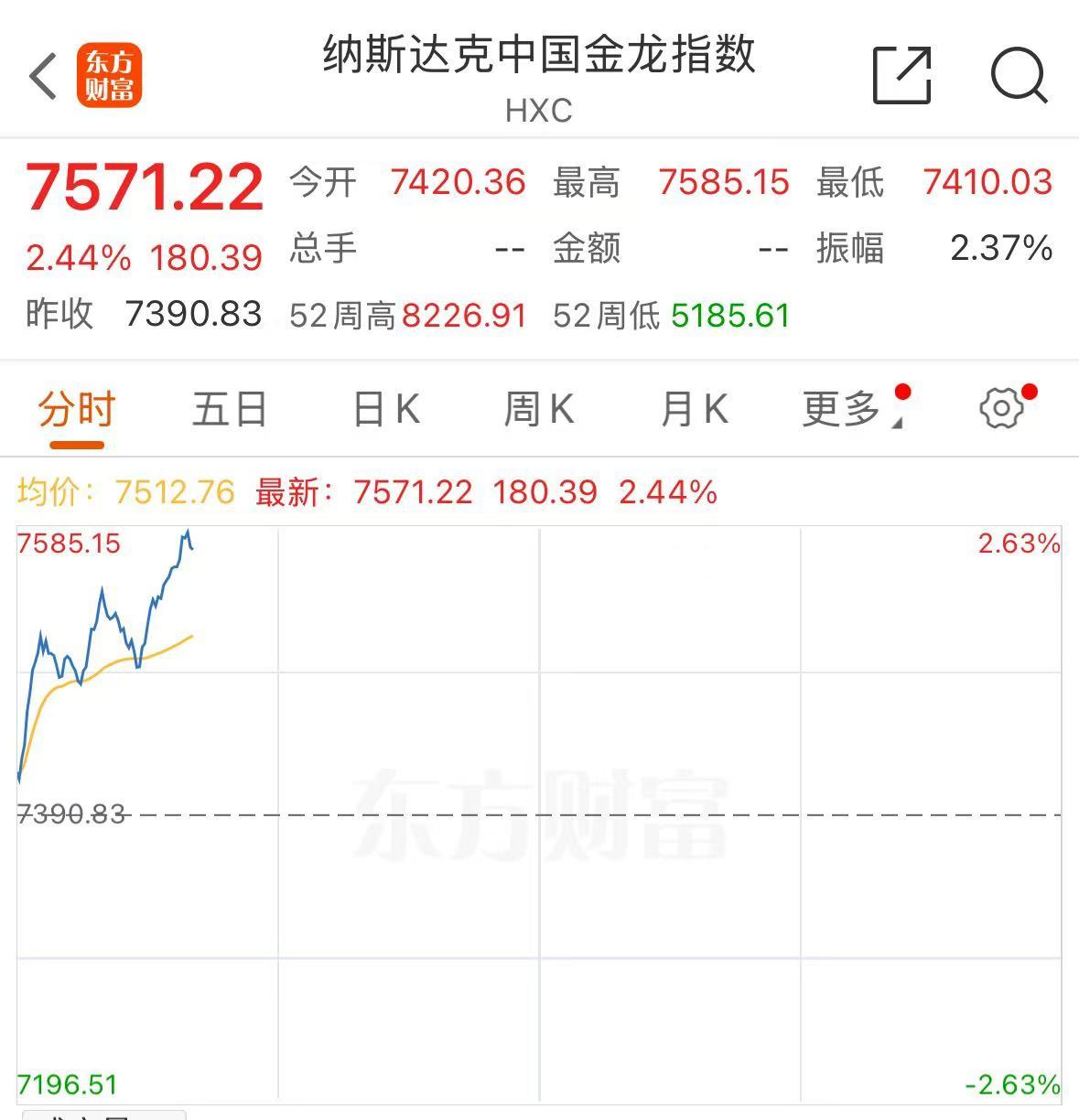
Task: Open the 日K daily candlestick tab
Action: pyautogui.click(x=384, y=409)
